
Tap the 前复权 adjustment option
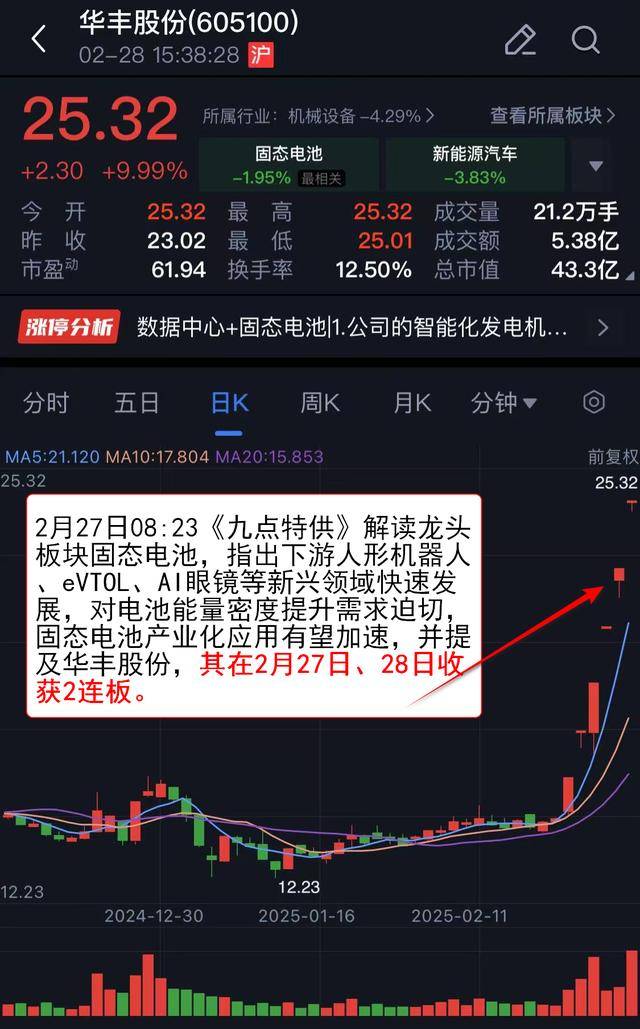(x=612, y=457)
